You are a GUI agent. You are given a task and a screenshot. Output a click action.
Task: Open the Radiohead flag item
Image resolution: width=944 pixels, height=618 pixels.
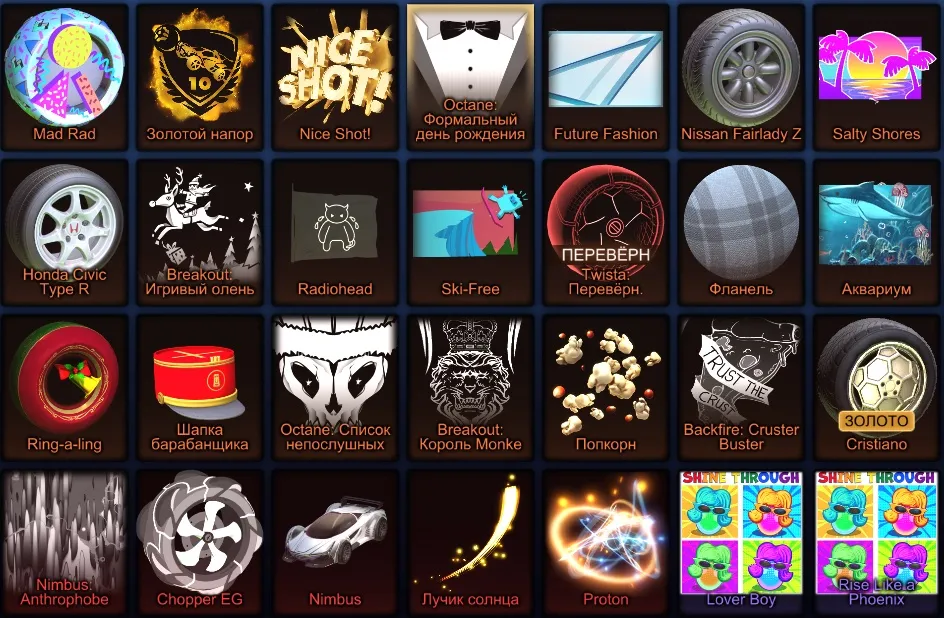point(335,230)
